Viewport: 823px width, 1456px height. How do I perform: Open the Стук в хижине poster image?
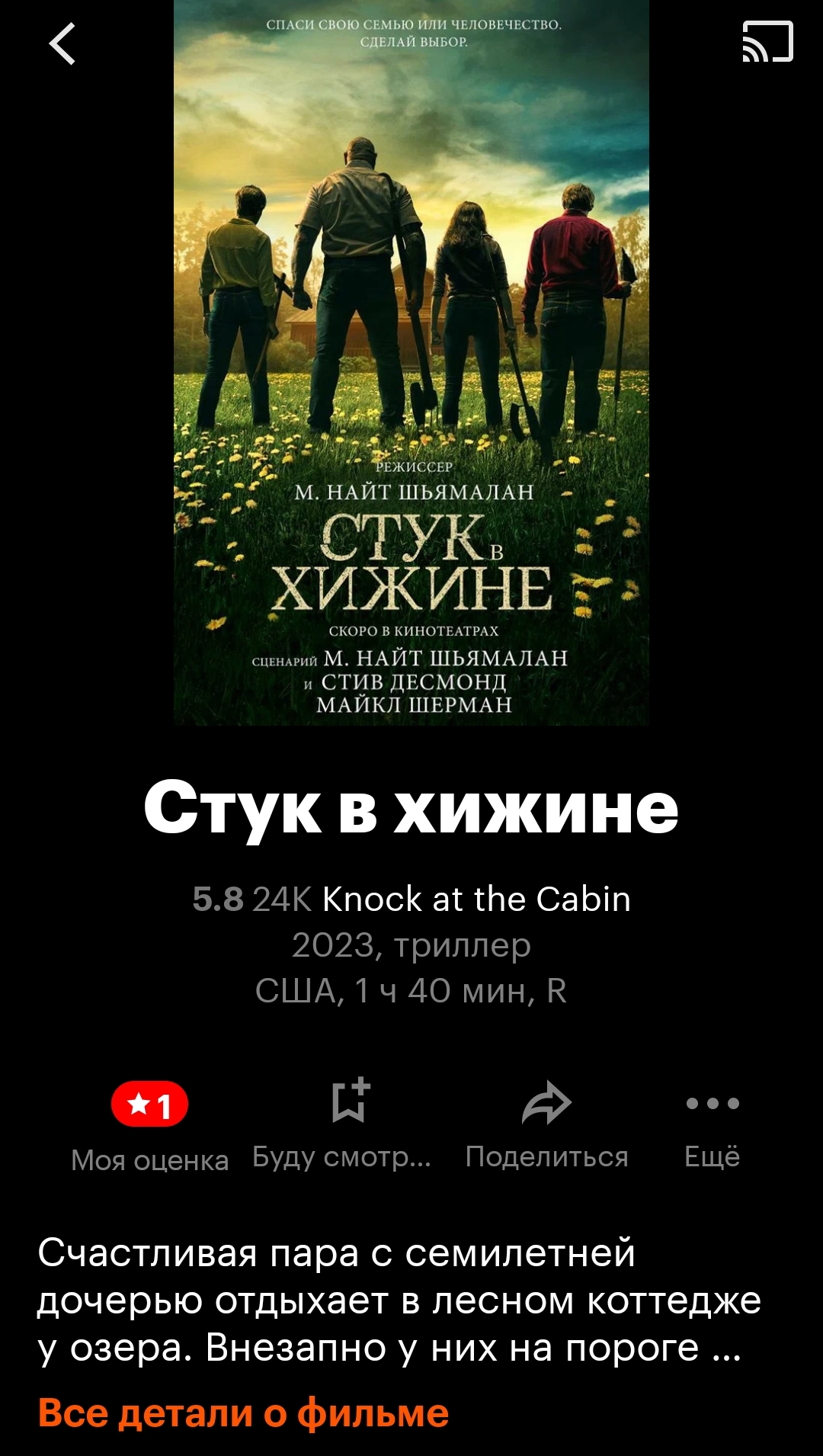(411, 362)
